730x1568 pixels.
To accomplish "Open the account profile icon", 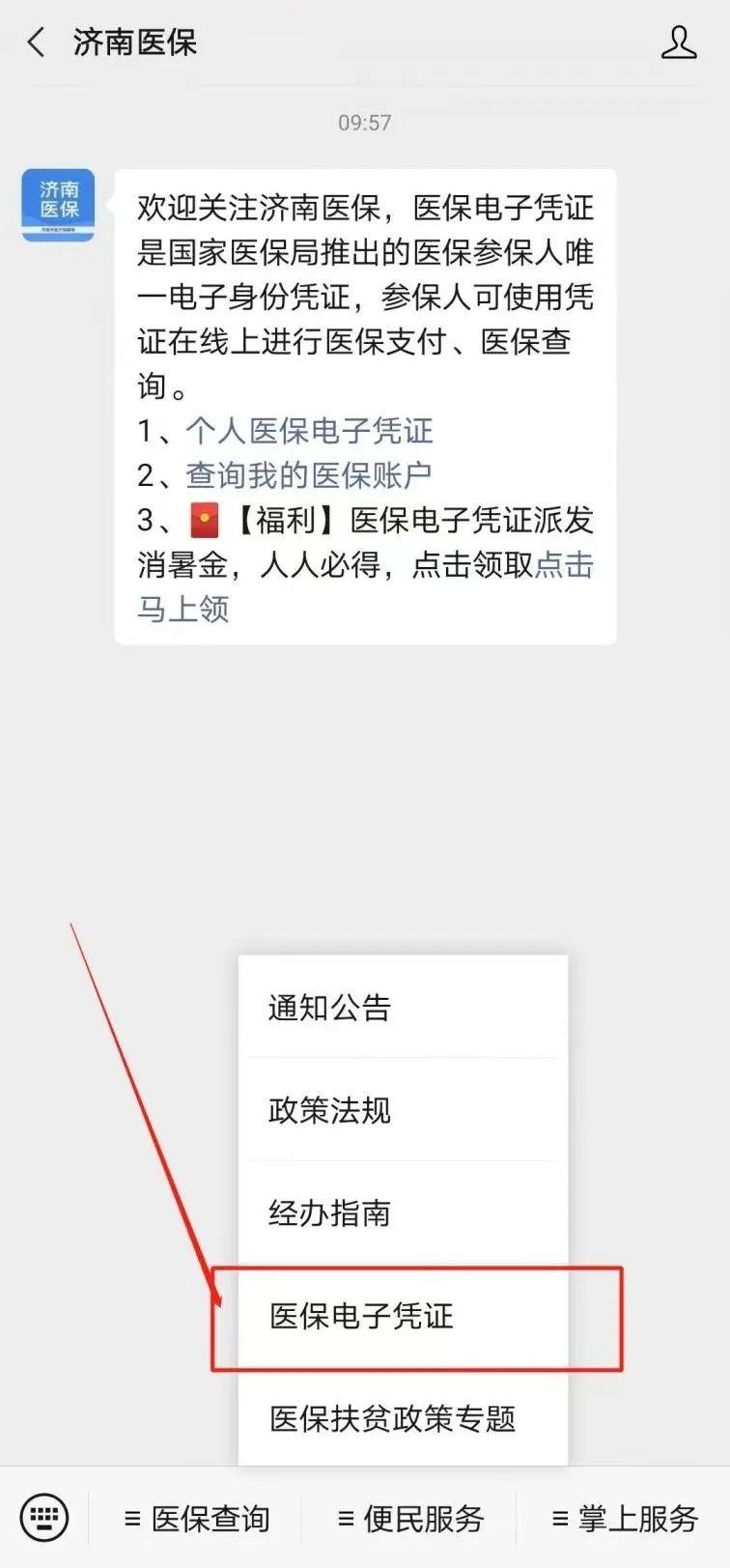I will tap(678, 43).
